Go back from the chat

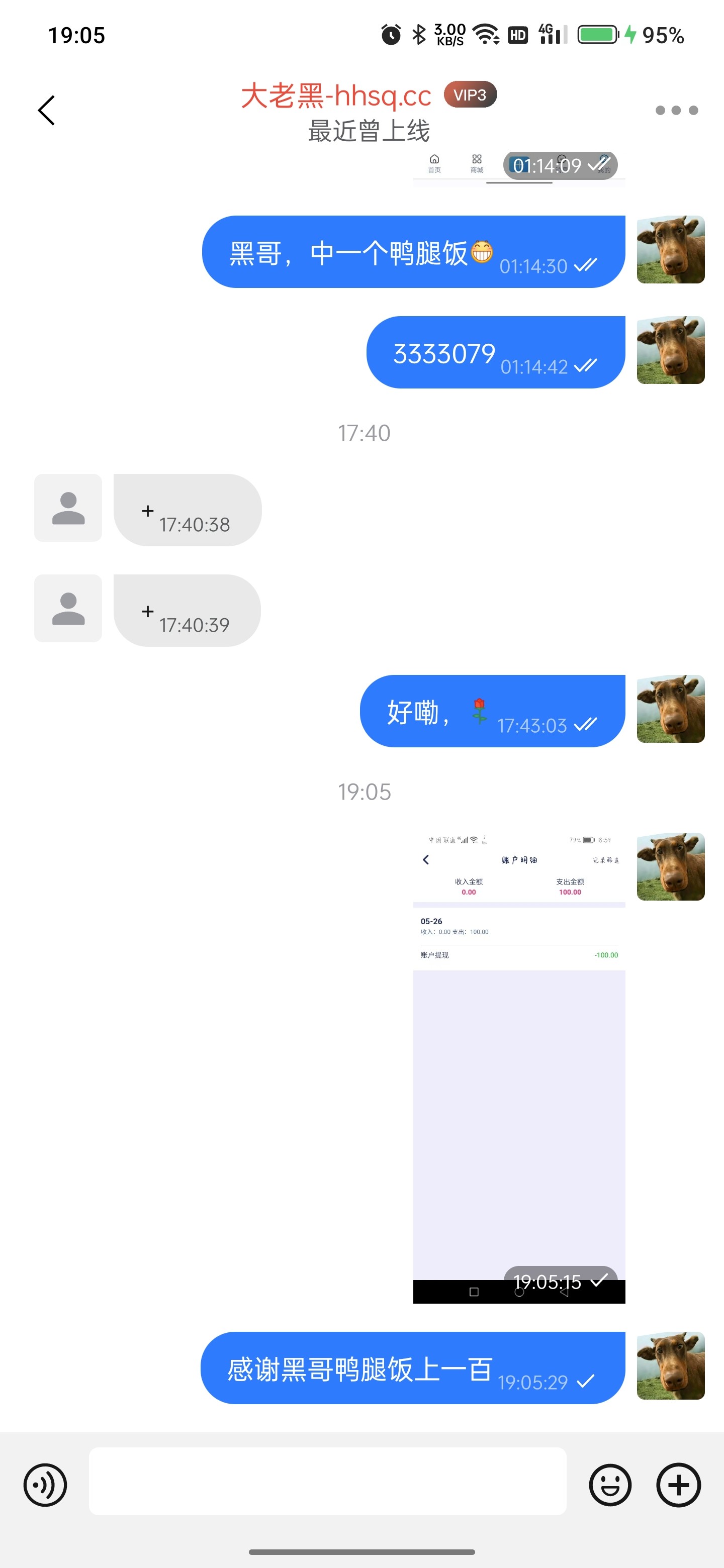[46, 110]
